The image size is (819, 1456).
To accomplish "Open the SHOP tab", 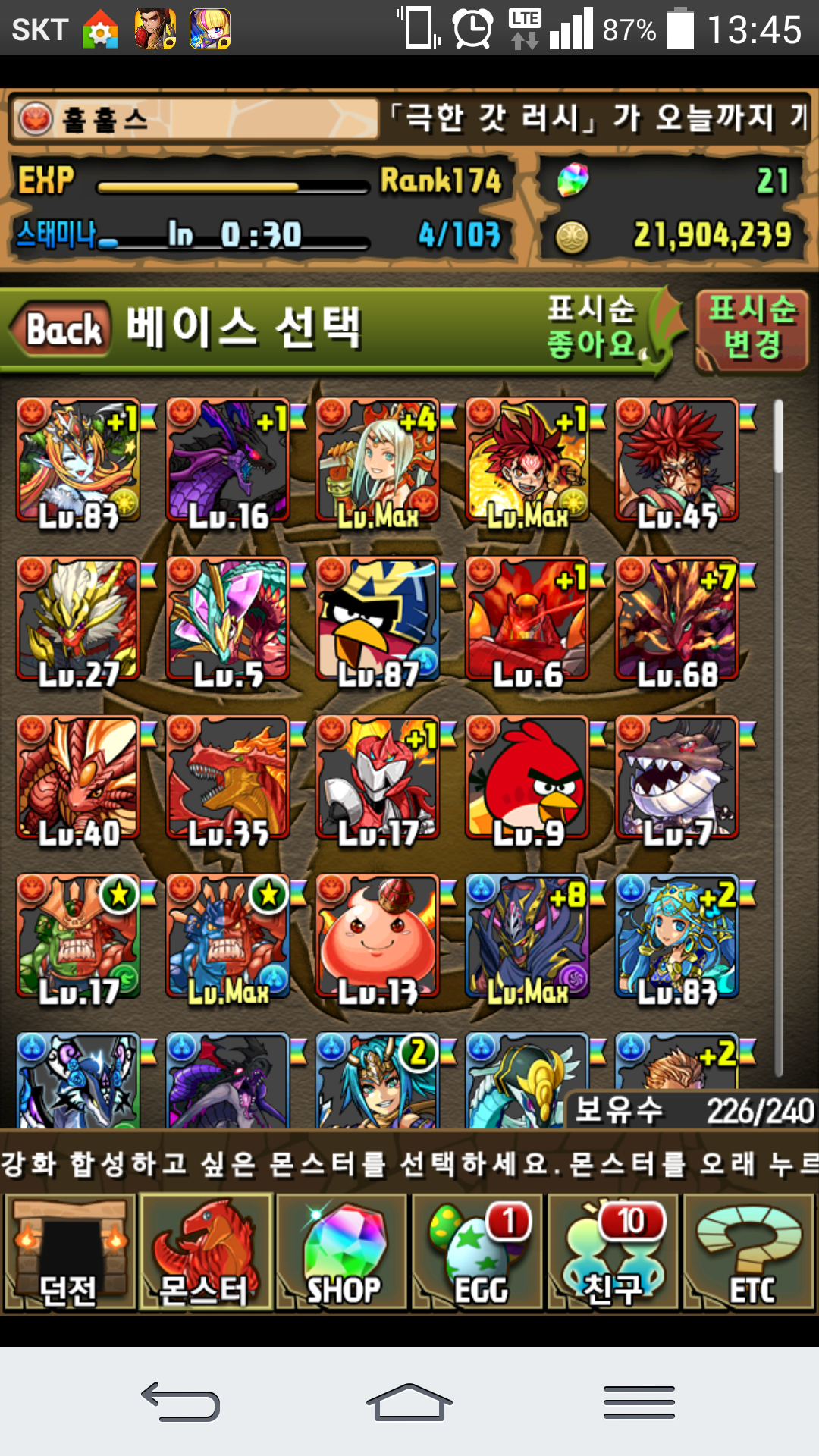I will (x=341, y=1253).
